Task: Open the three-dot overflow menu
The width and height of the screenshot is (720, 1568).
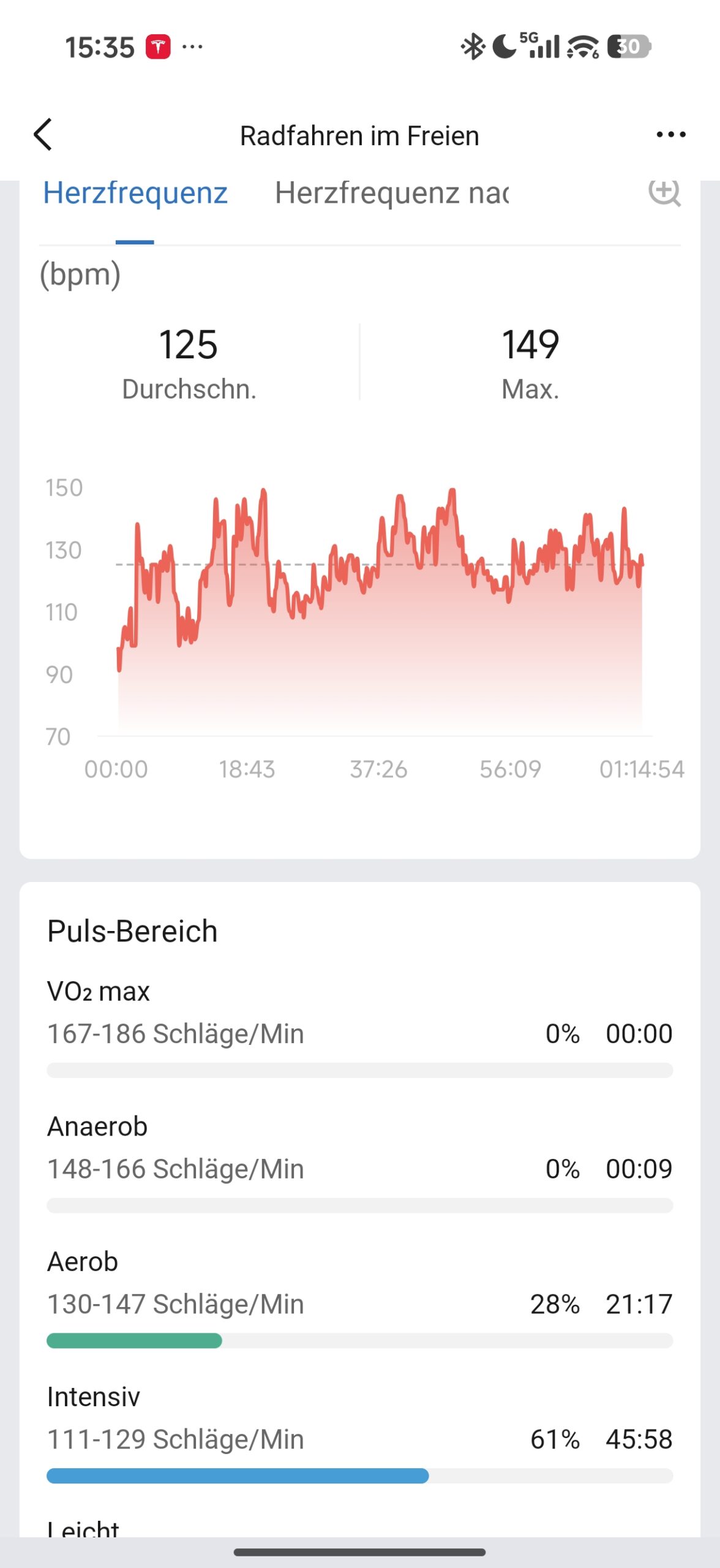Action: [670, 135]
